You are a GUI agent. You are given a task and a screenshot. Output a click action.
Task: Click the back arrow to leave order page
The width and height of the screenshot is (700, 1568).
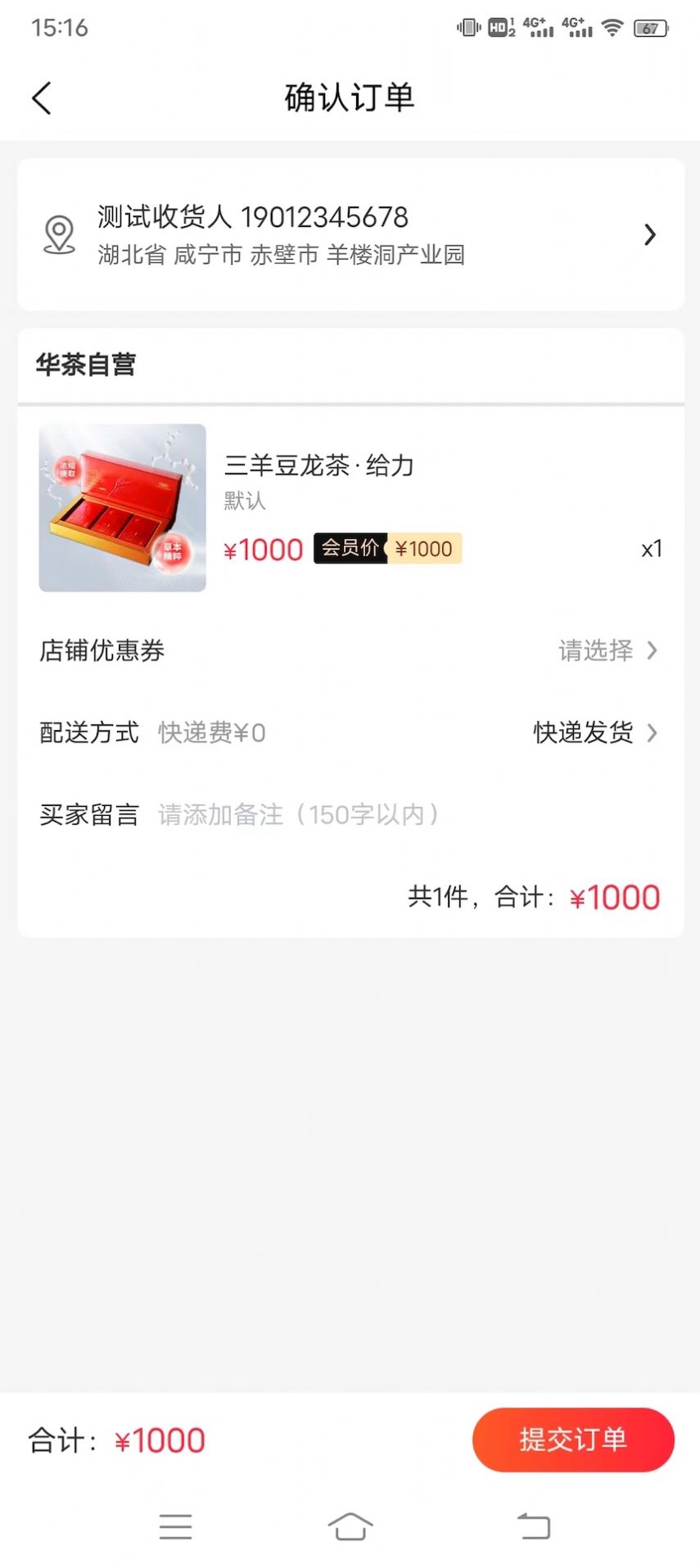pos(41,97)
